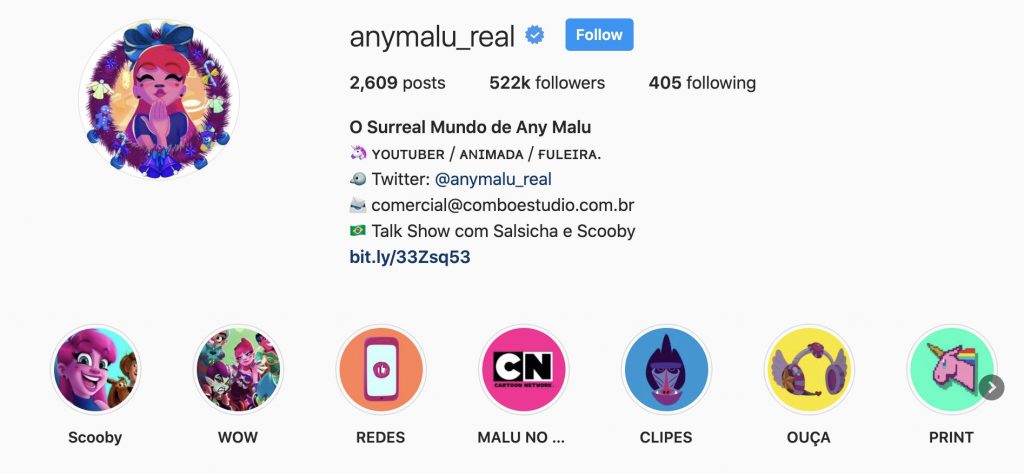Open the anymalu_real profile picture
Image resolution: width=1024 pixels, height=474 pixels.
click(158, 100)
